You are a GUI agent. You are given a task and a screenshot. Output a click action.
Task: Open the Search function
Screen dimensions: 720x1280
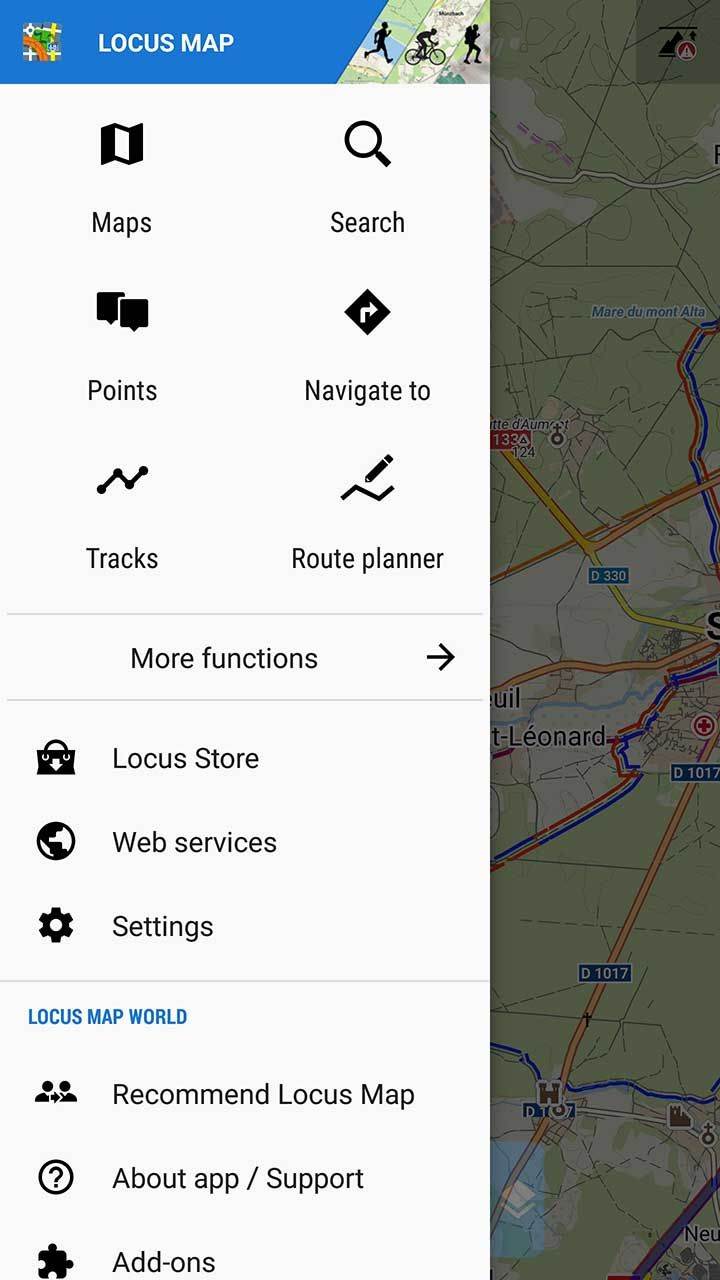tap(367, 176)
